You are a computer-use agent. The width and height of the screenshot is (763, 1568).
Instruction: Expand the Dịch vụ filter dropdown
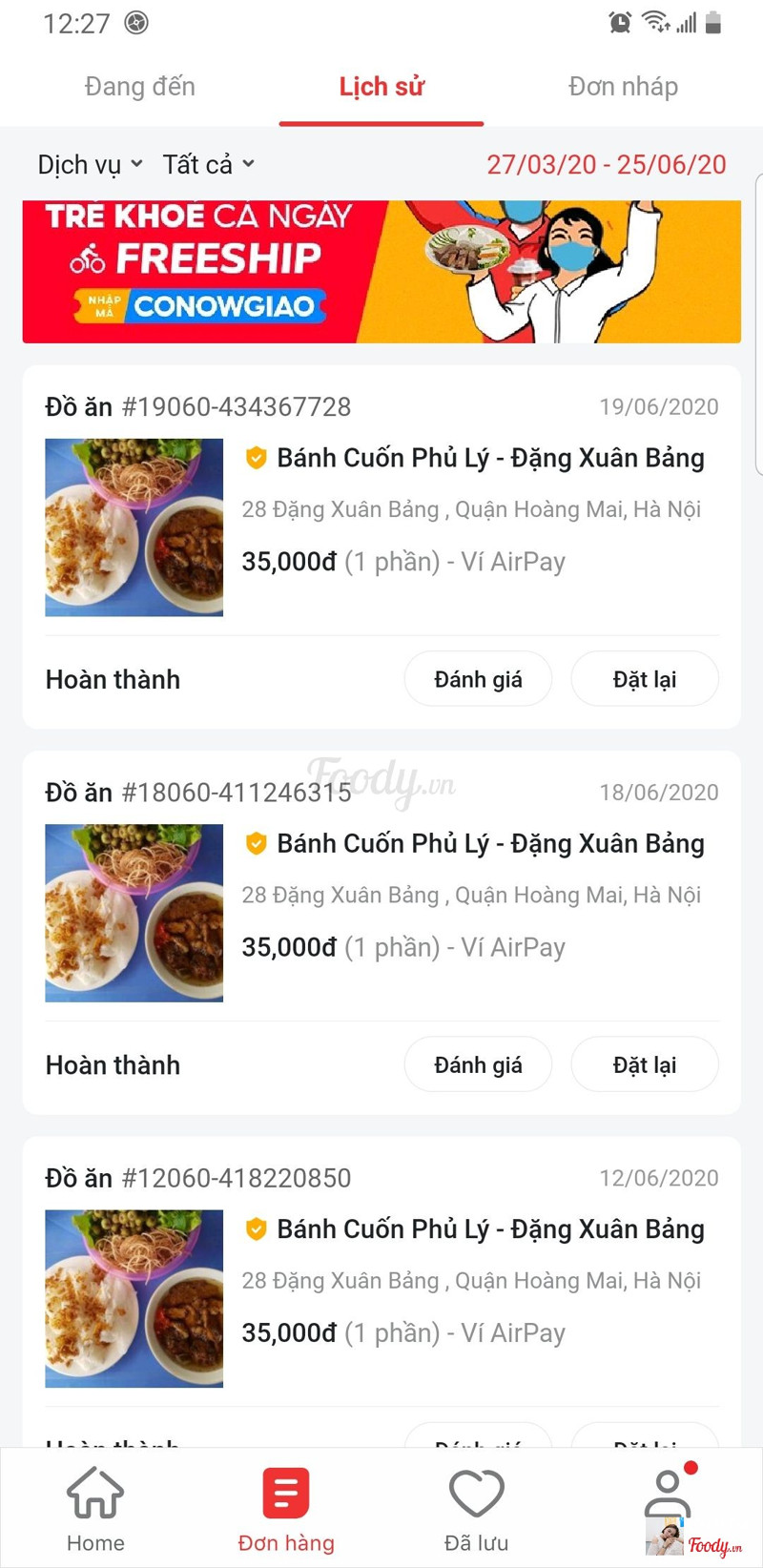pyautogui.click(x=90, y=165)
